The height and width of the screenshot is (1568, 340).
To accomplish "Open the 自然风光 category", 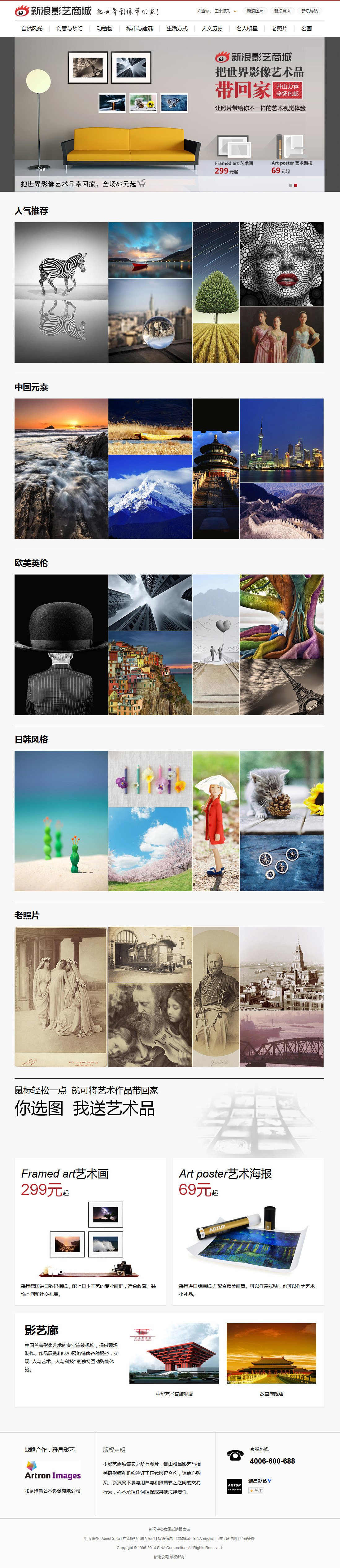I will 32,29.
